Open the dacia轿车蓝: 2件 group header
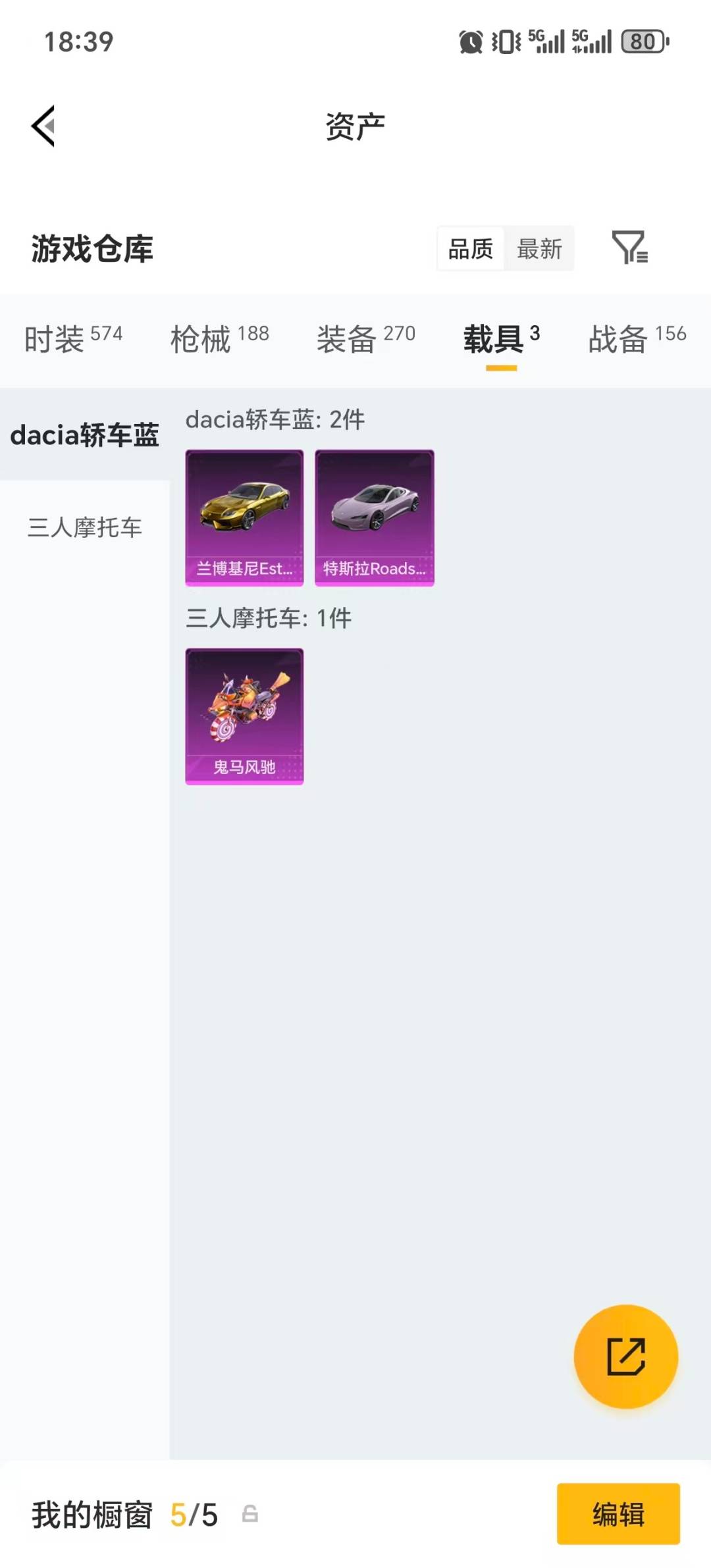Image resolution: width=711 pixels, height=1568 pixels. point(275,418)
